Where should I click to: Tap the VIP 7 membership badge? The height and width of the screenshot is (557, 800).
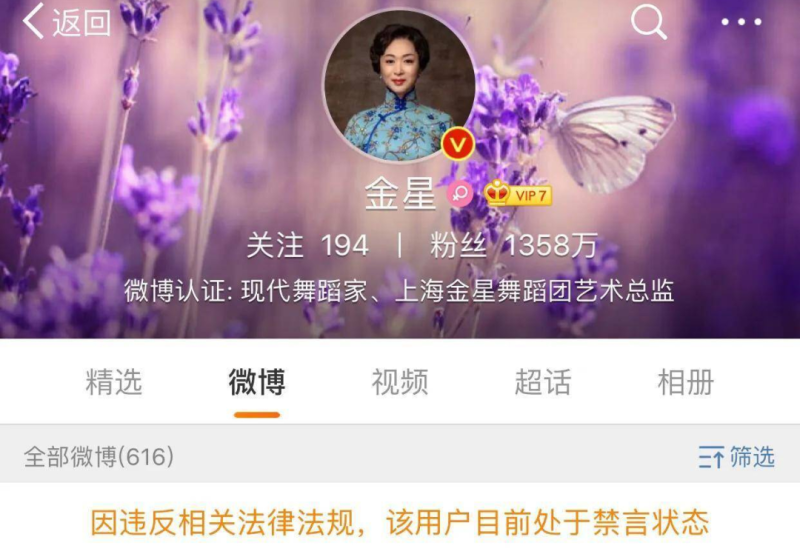pos(518,195)
